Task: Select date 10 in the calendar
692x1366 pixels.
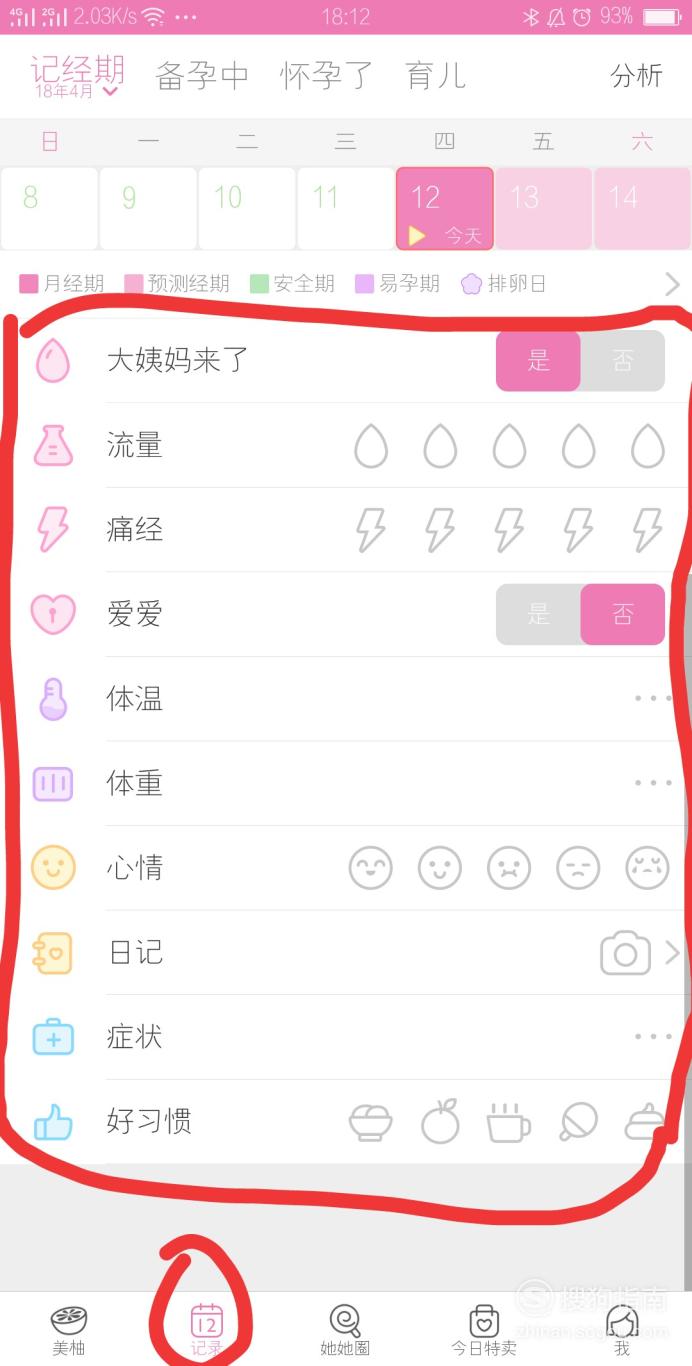Action: pos(246,208)
